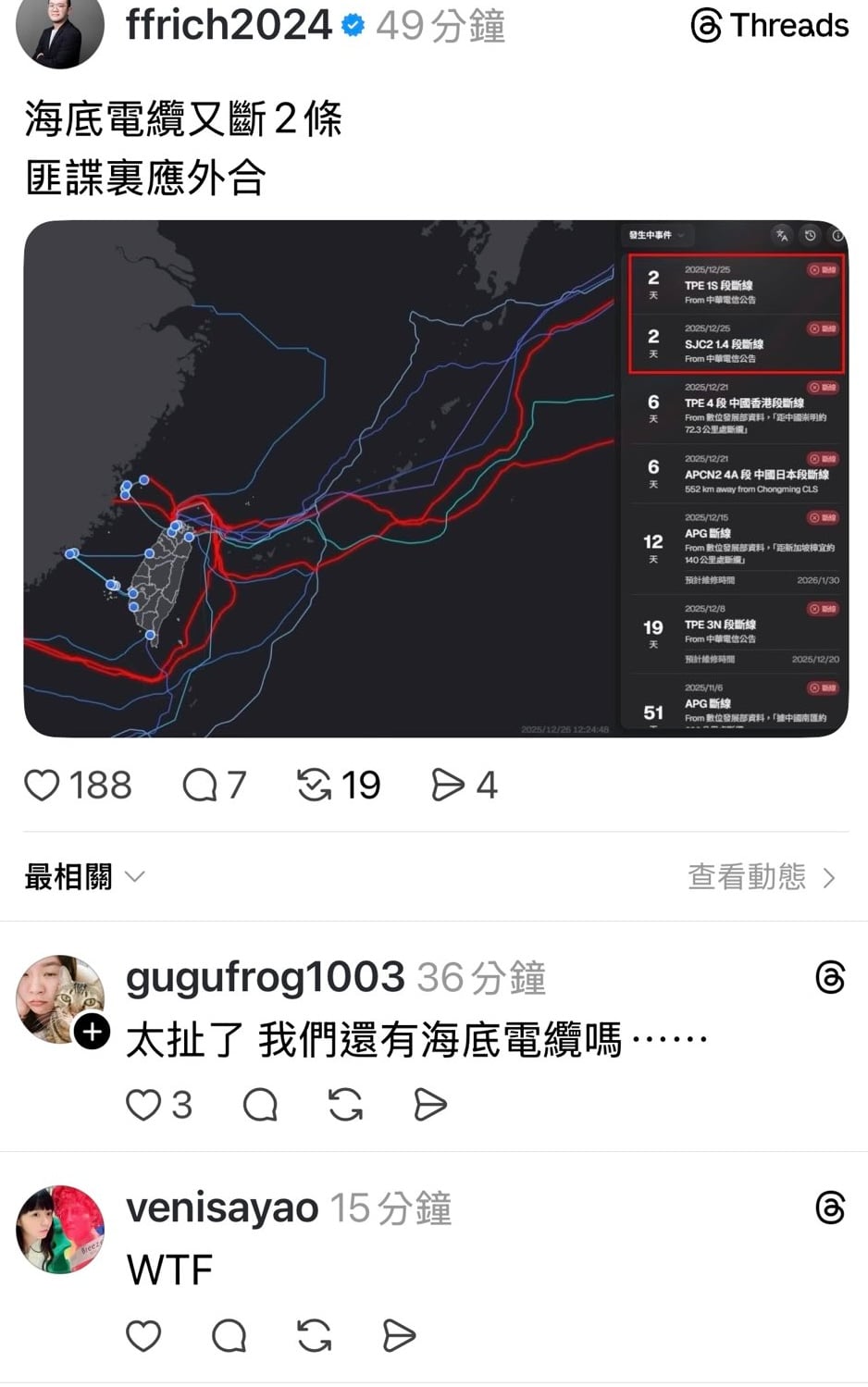
Task: Like the post by ffrich2024
Action: [x=43, y=786]
